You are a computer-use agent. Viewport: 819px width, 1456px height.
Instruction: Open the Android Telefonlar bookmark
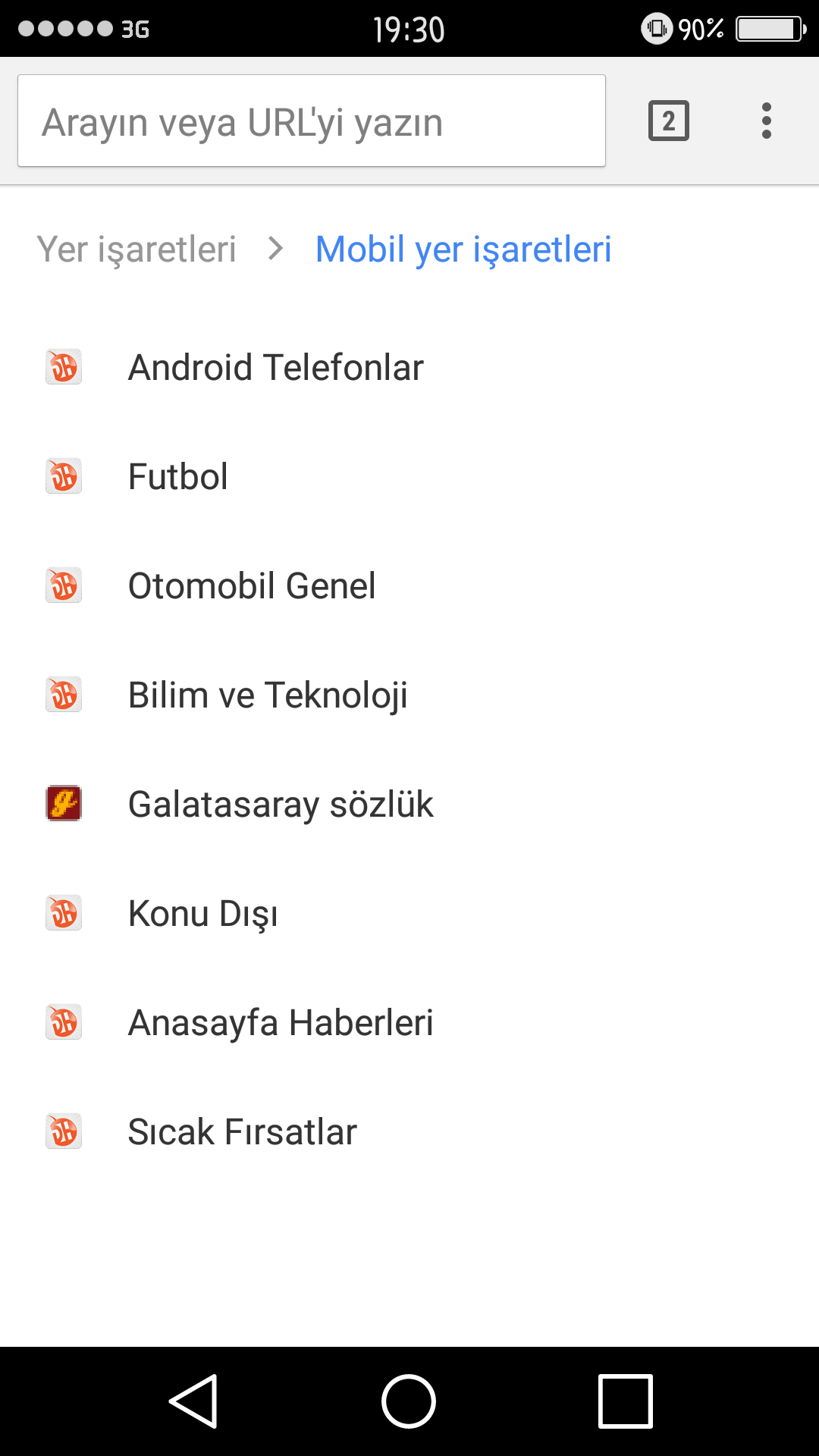409,367
